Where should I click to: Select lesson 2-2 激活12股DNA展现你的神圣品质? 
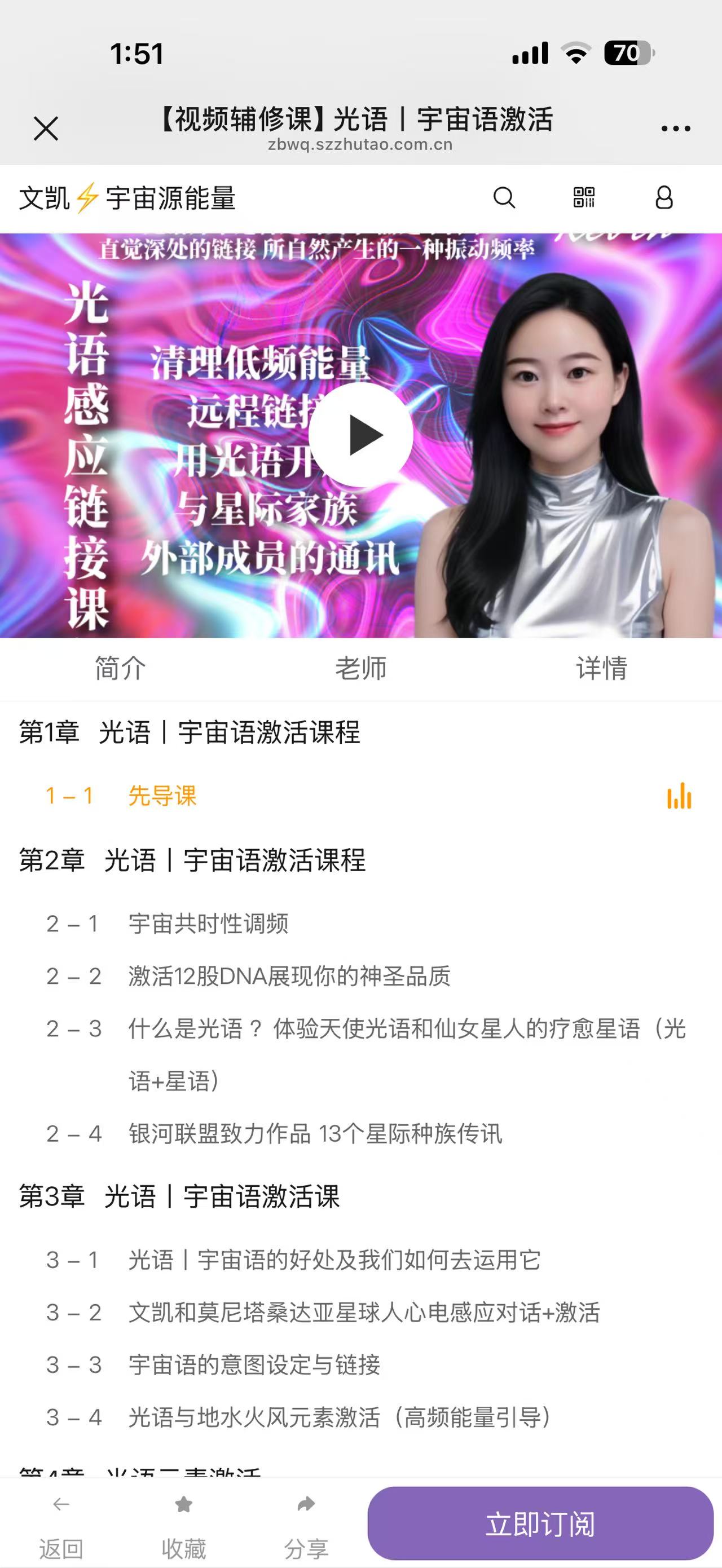289,977
